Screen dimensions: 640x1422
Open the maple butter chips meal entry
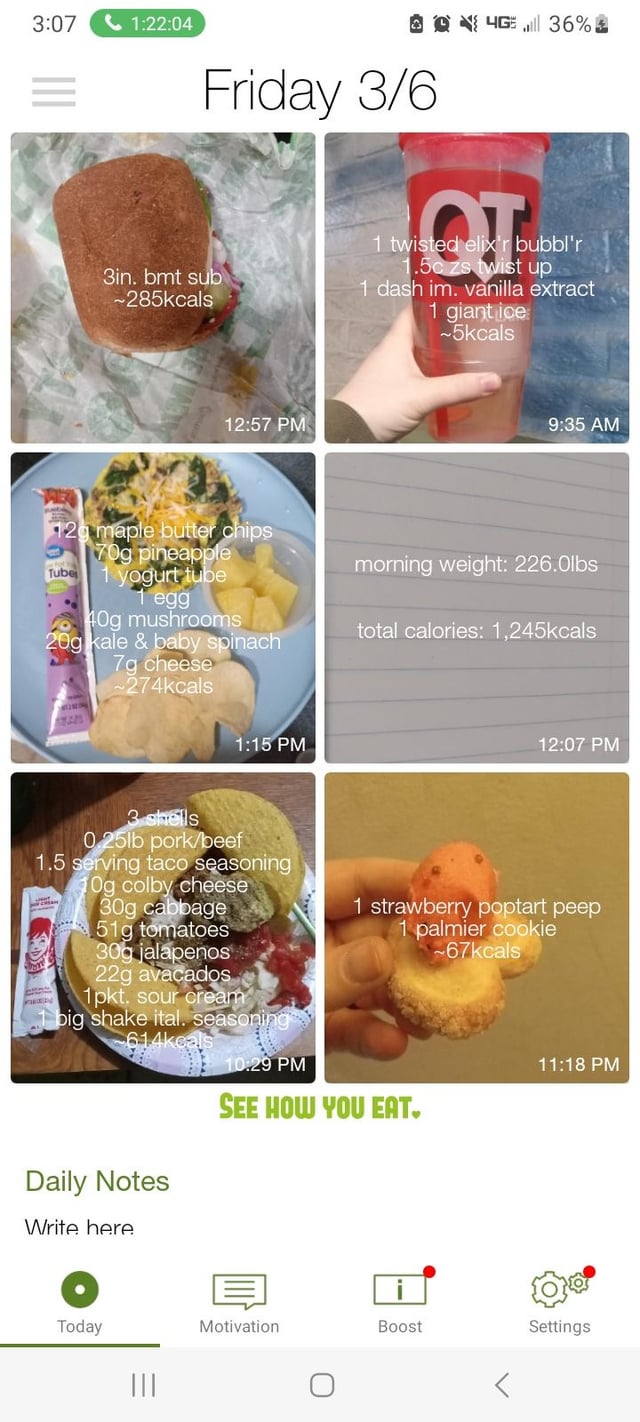tap(163, 608)
